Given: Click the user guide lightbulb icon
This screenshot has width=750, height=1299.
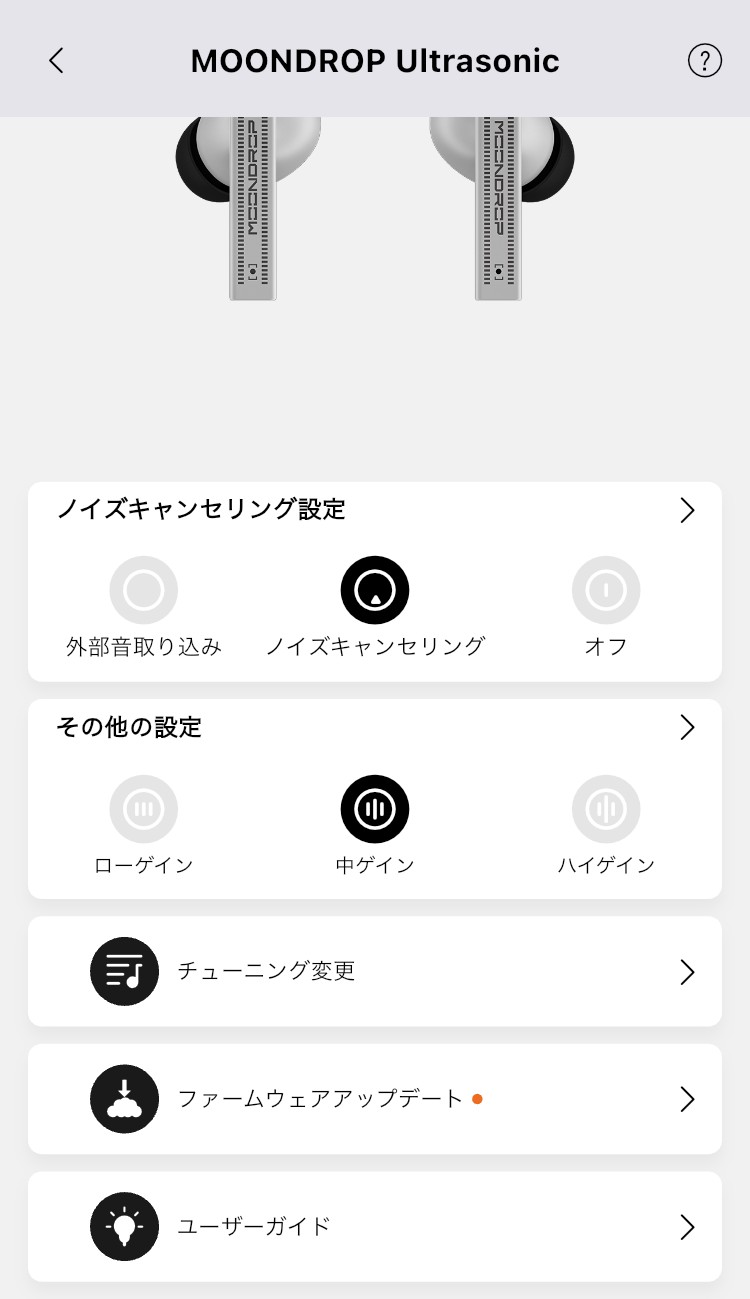Looking at the screenshot, I should tap(124, 1227).
